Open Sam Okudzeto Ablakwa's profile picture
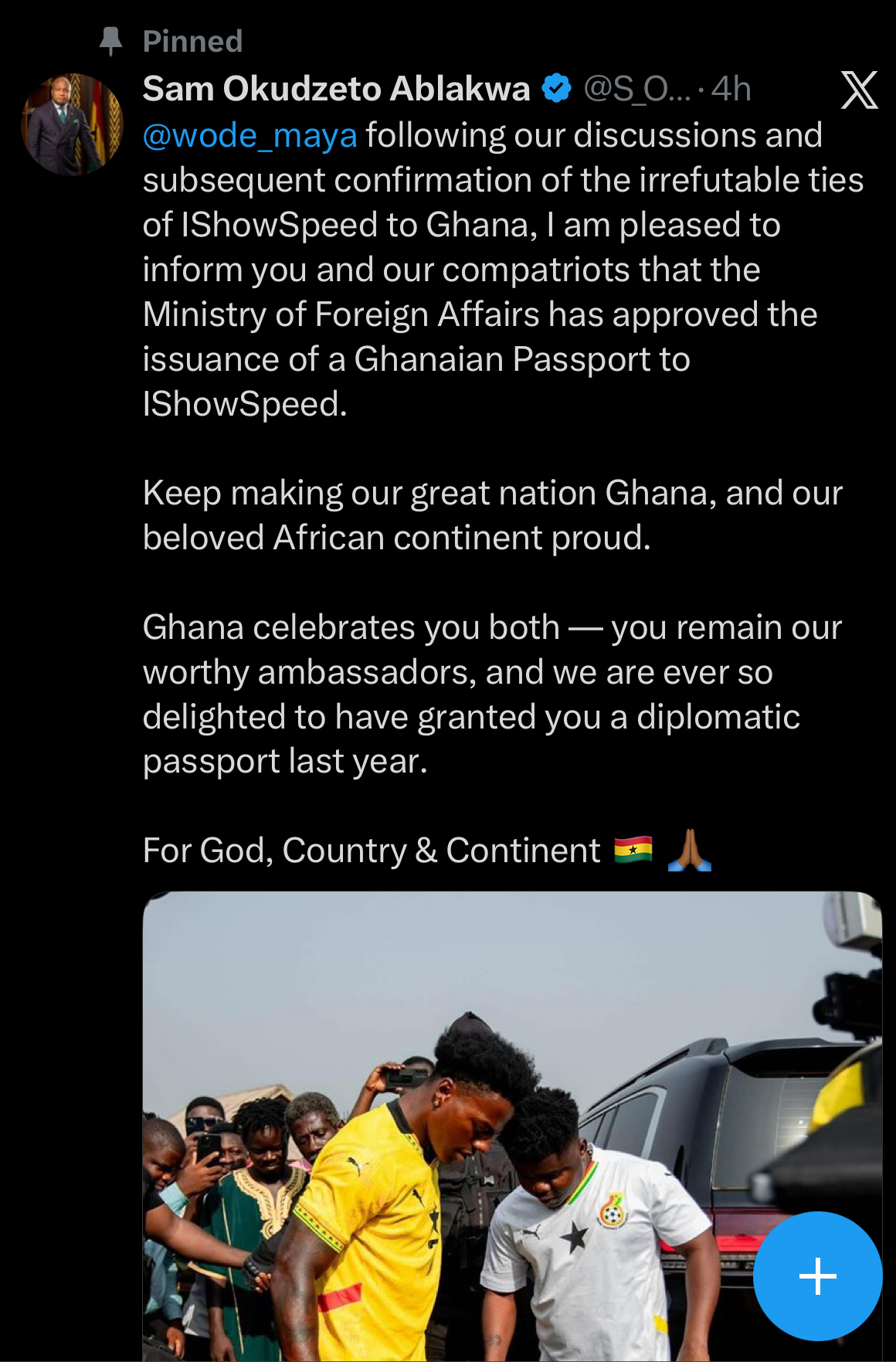 tap(72, 124)
